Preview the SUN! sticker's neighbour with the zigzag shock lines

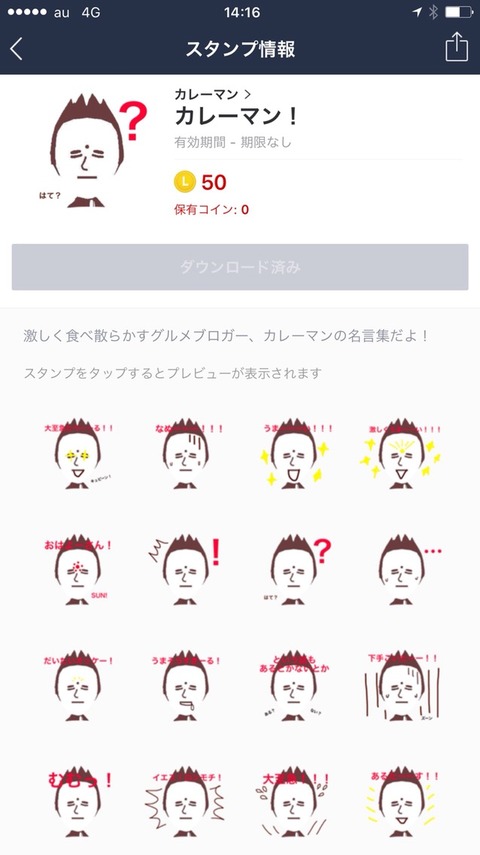pos(185,570)
